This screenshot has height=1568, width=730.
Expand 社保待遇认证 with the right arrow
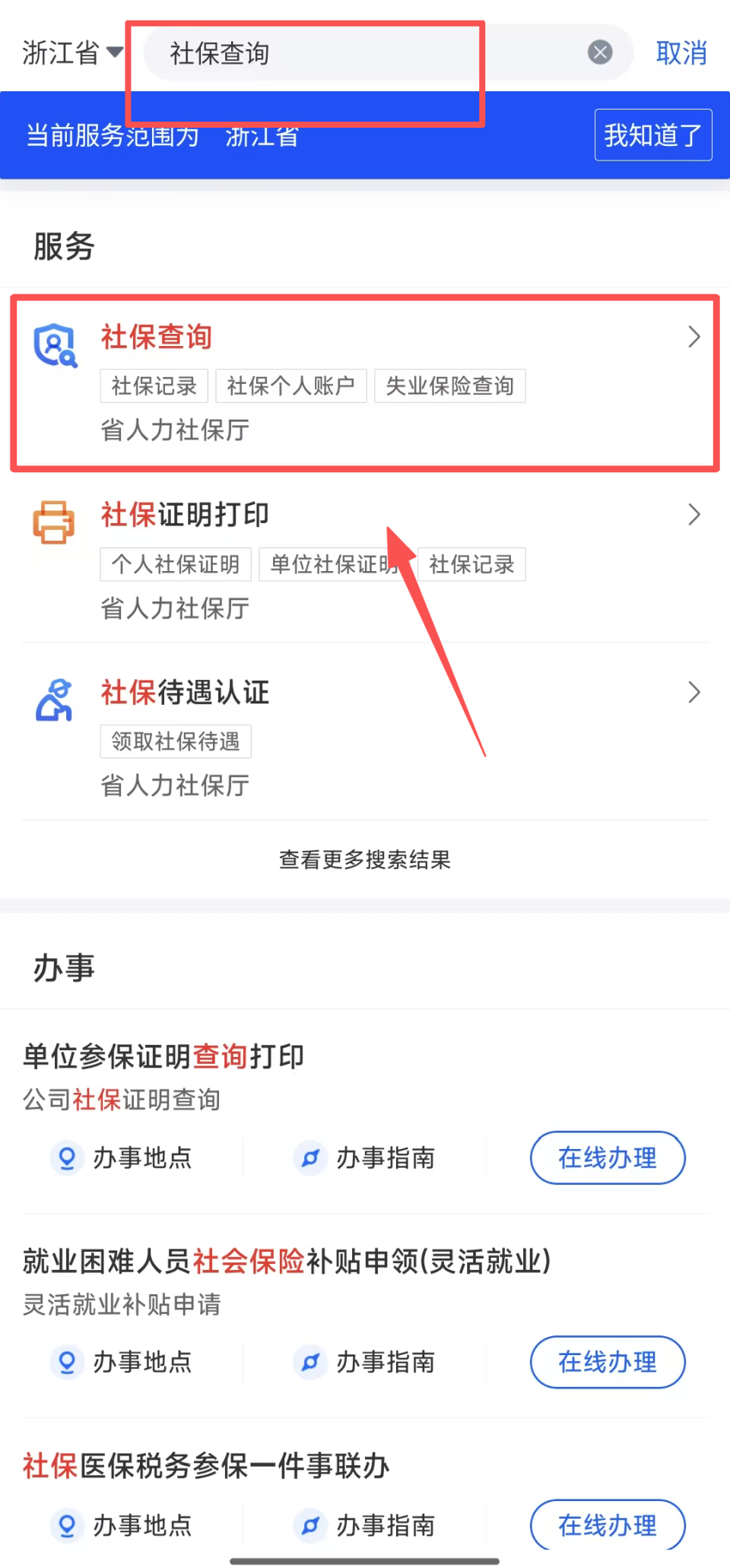[x=693, y=692]
